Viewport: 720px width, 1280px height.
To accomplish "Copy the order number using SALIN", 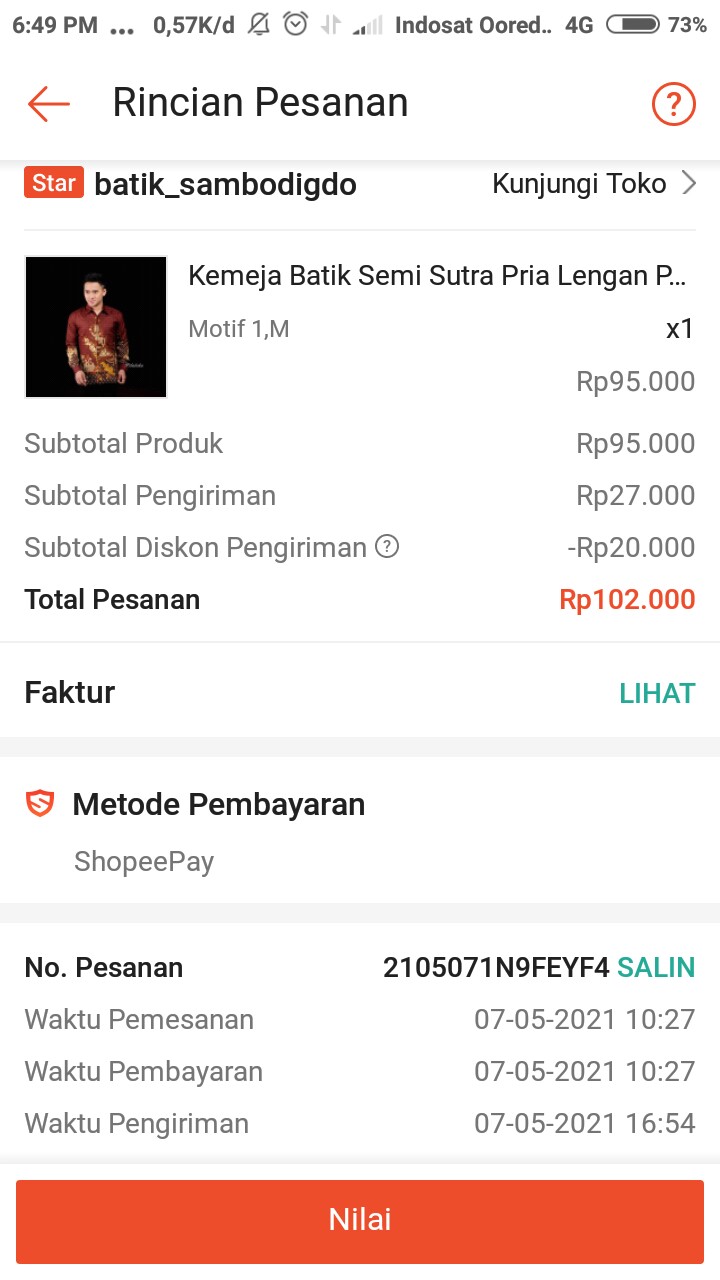I will point(656,967).
